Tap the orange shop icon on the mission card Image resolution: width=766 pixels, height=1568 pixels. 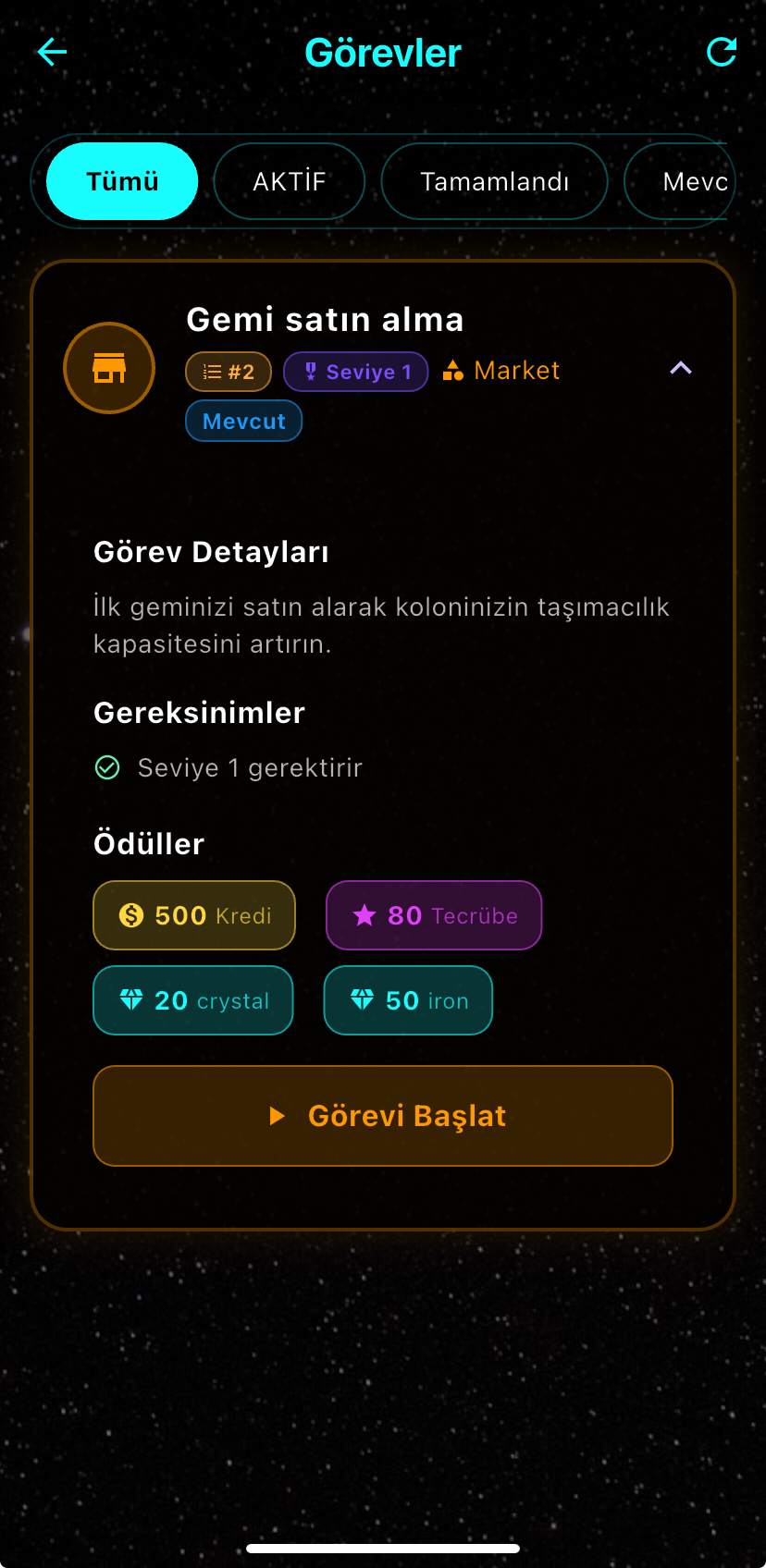pos(108,367)
